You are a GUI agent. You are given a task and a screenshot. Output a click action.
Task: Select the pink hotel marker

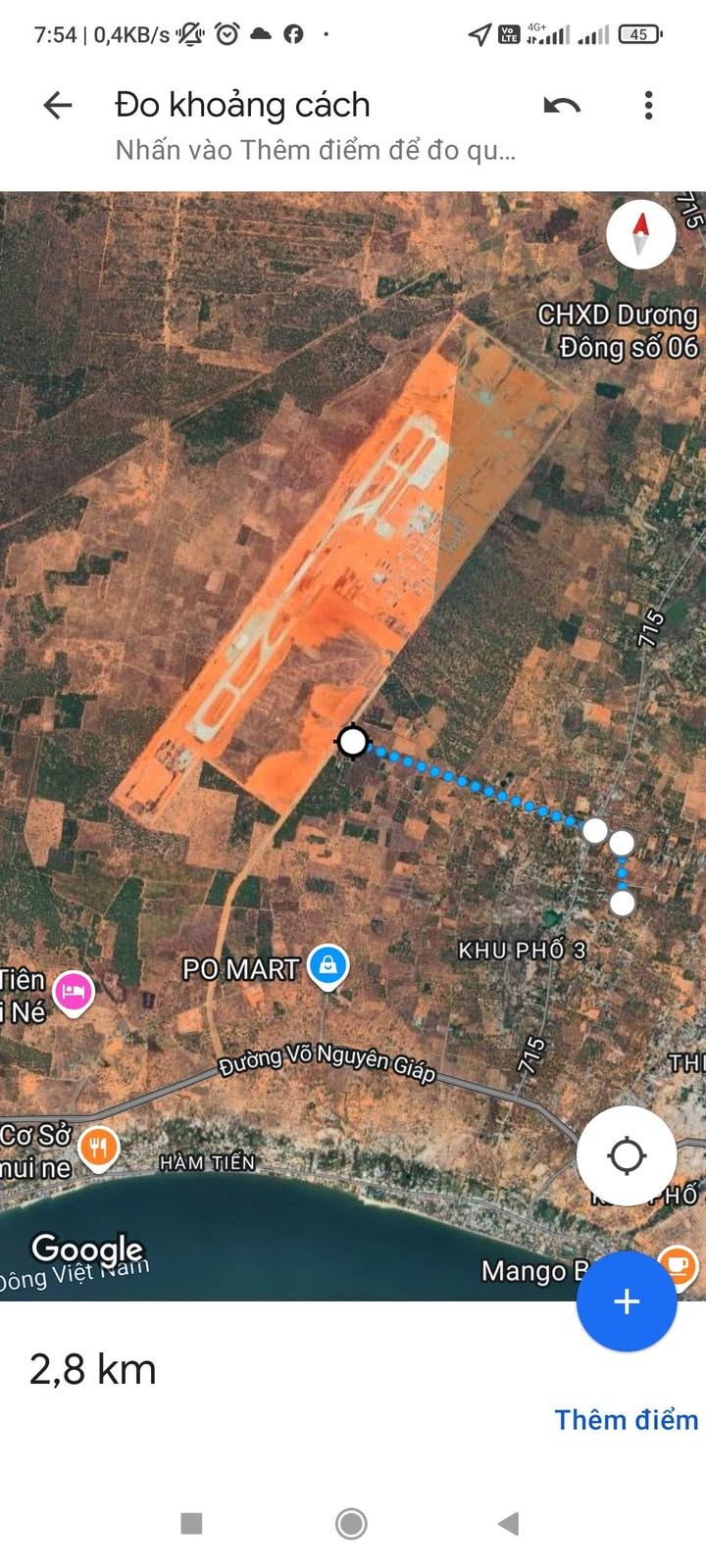tap(74, 992)
